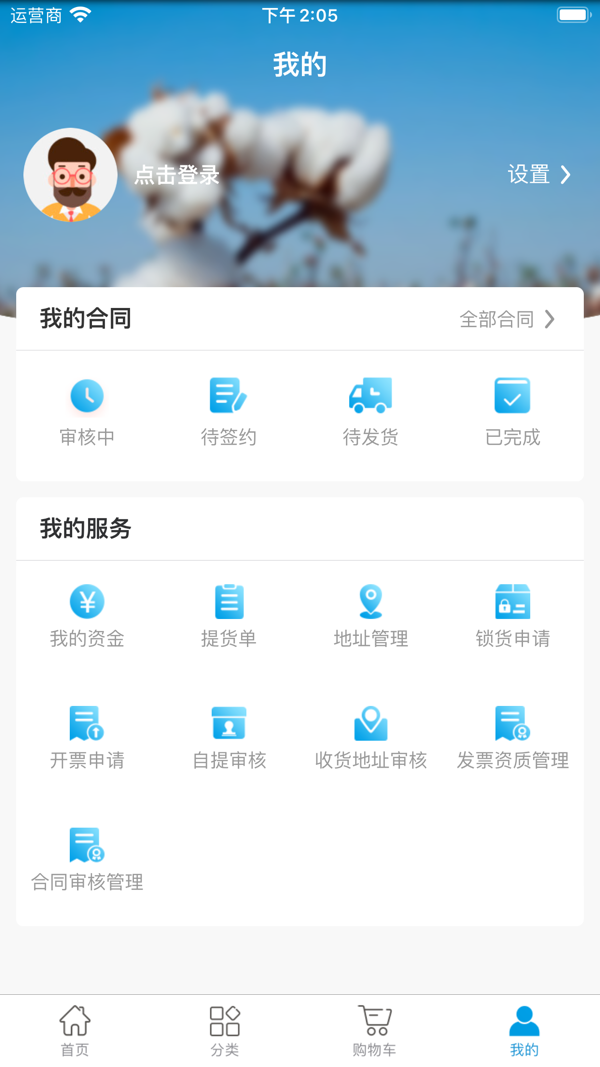600x1067 pixels.
Task: Switch to the 分类 tab
Action: [225, 1031]
